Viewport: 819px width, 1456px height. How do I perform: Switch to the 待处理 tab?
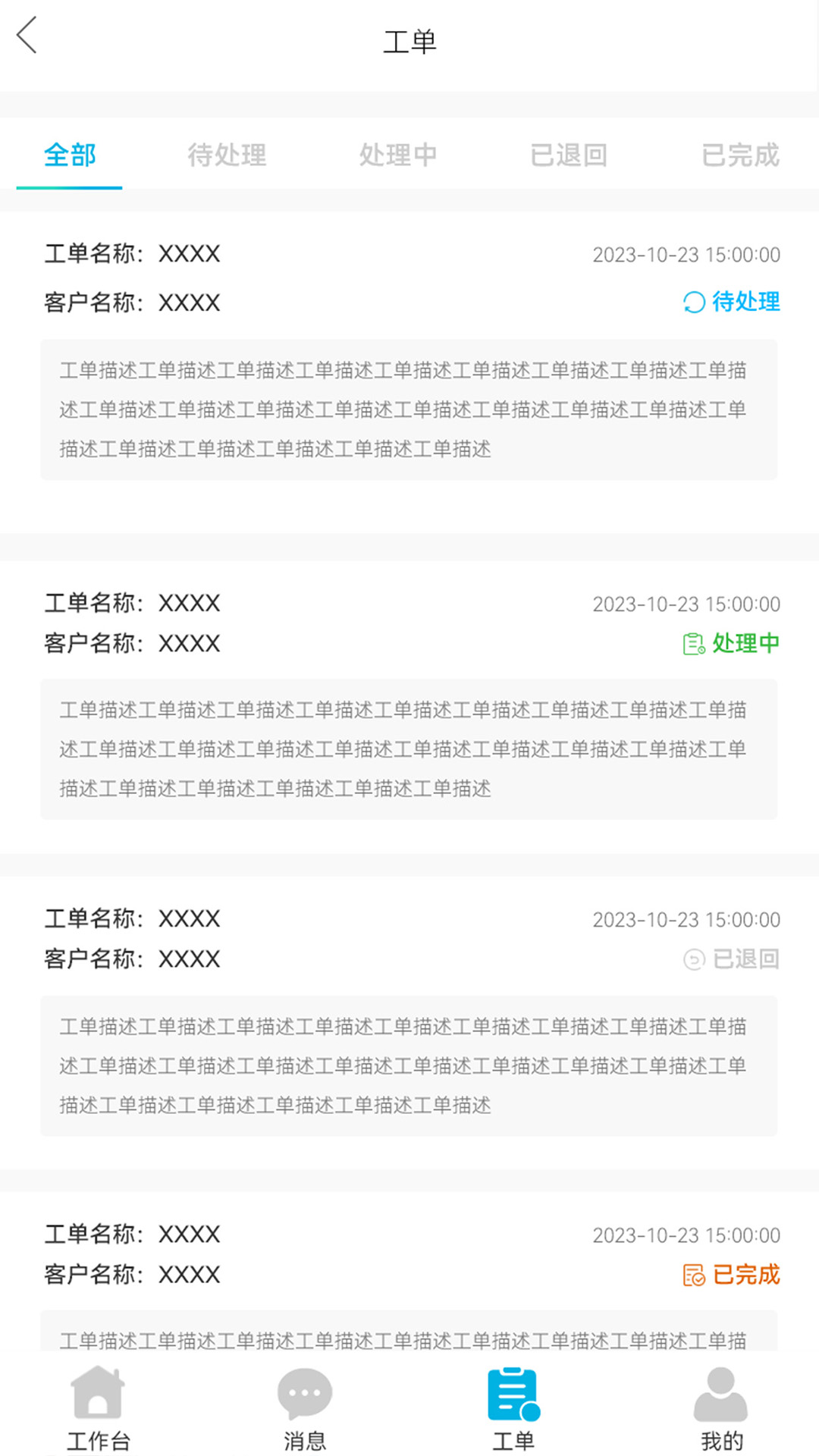click(227, 154)
